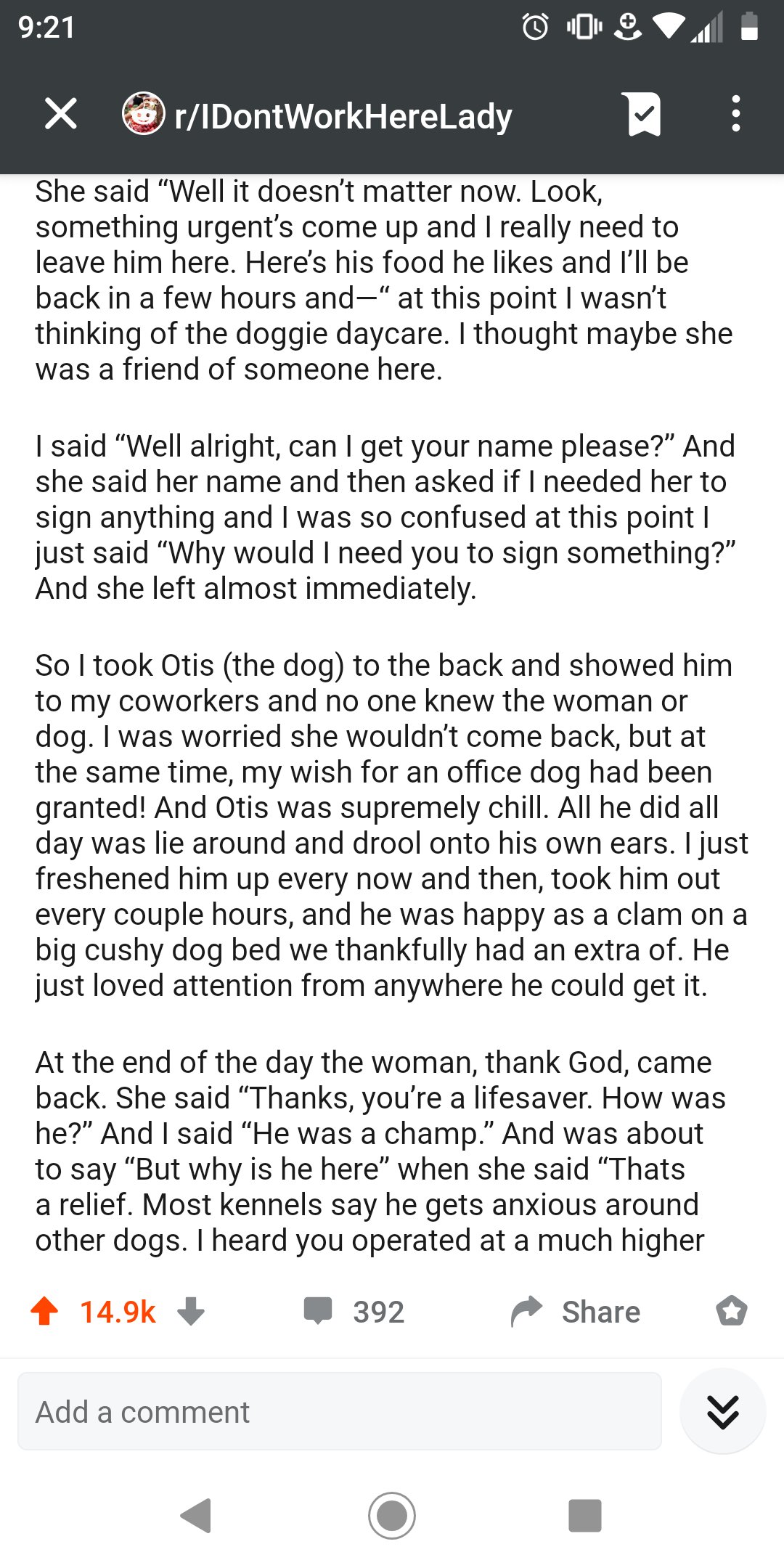Open the three-dot overflow menu

[x=735, y=114]
